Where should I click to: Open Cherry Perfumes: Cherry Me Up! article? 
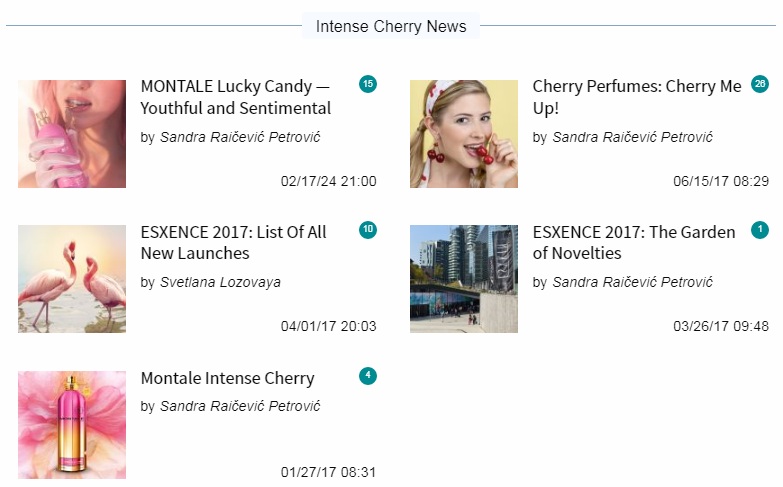[637, 97]
